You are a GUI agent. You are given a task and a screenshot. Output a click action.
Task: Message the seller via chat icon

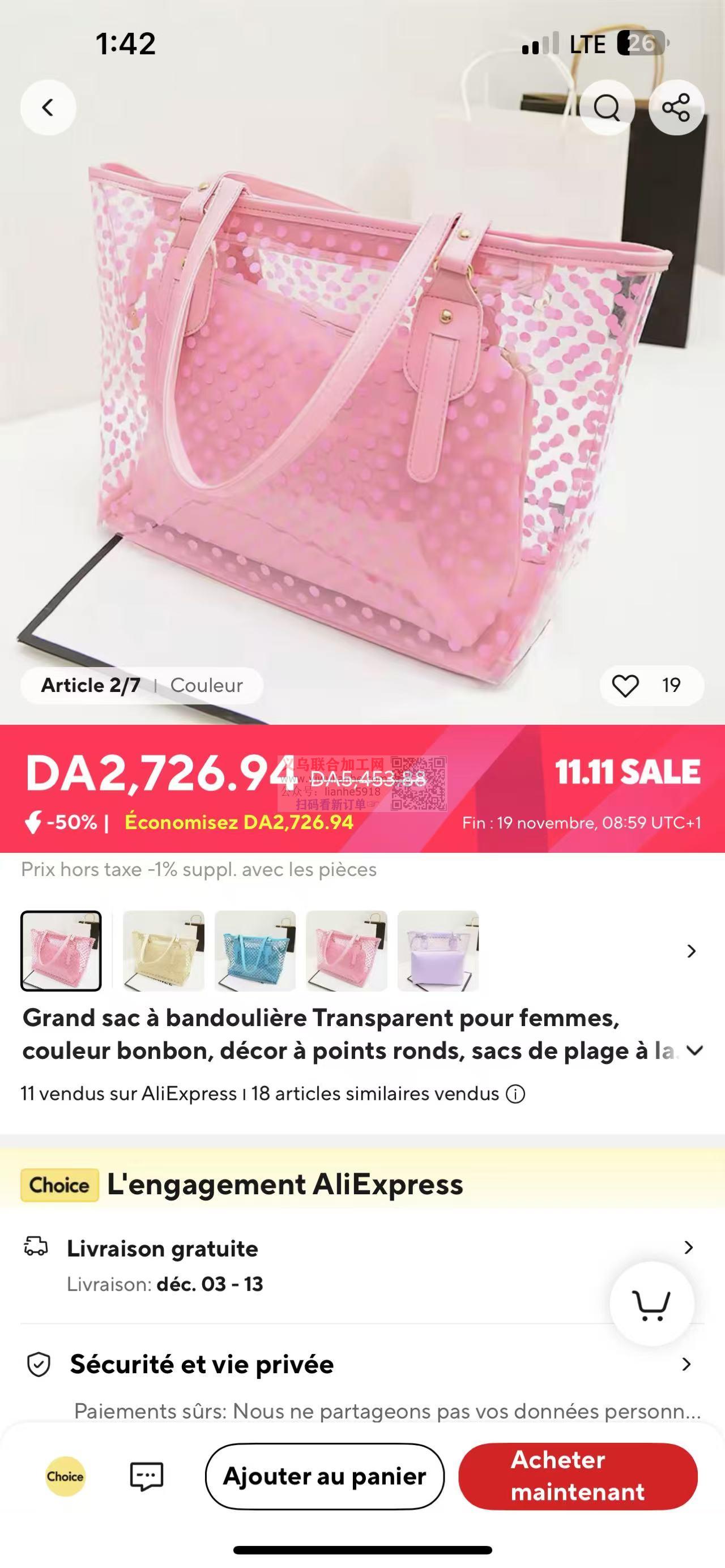[x=147, y=1476]
